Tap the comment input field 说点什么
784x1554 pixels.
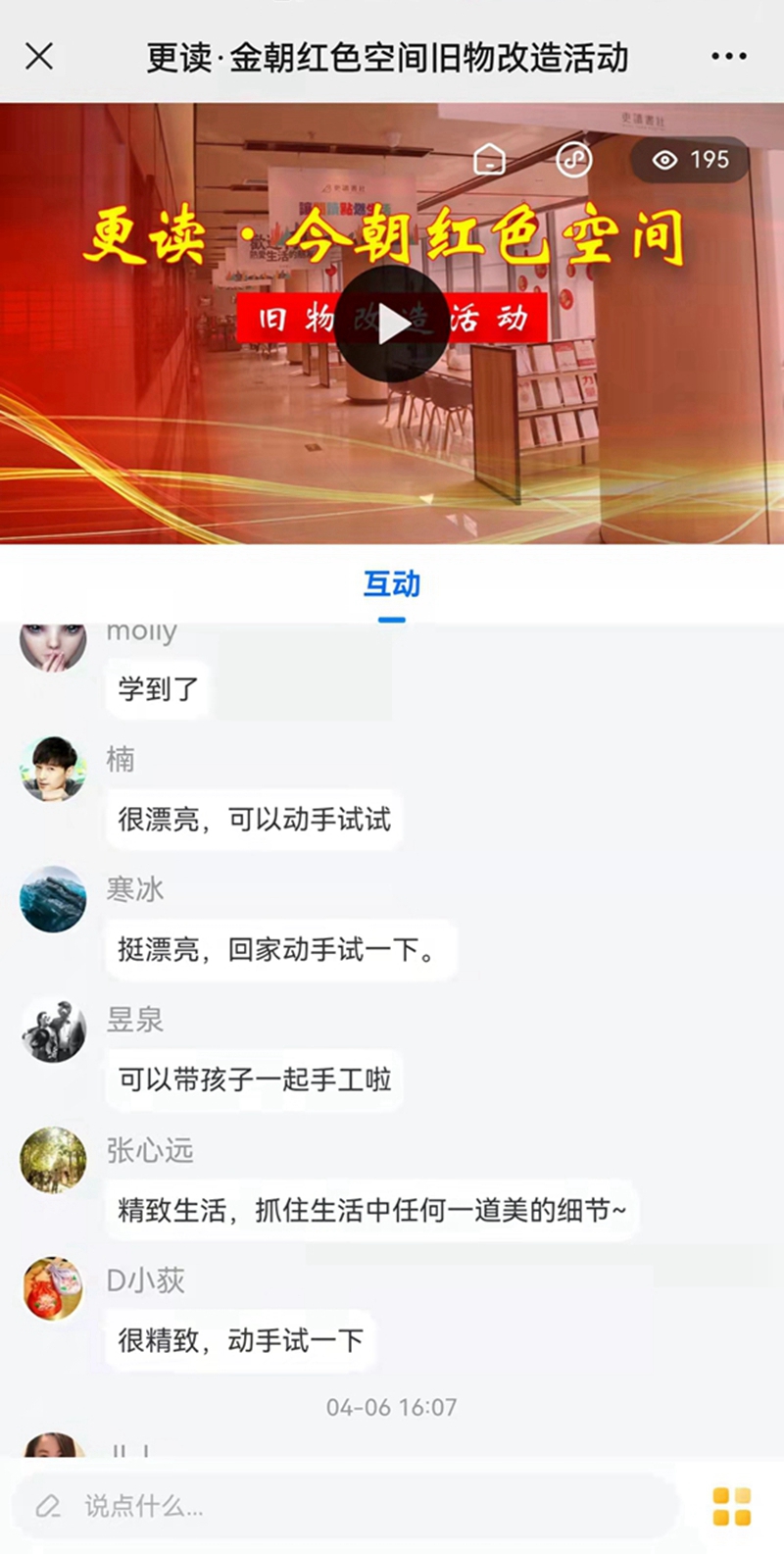343,1505
